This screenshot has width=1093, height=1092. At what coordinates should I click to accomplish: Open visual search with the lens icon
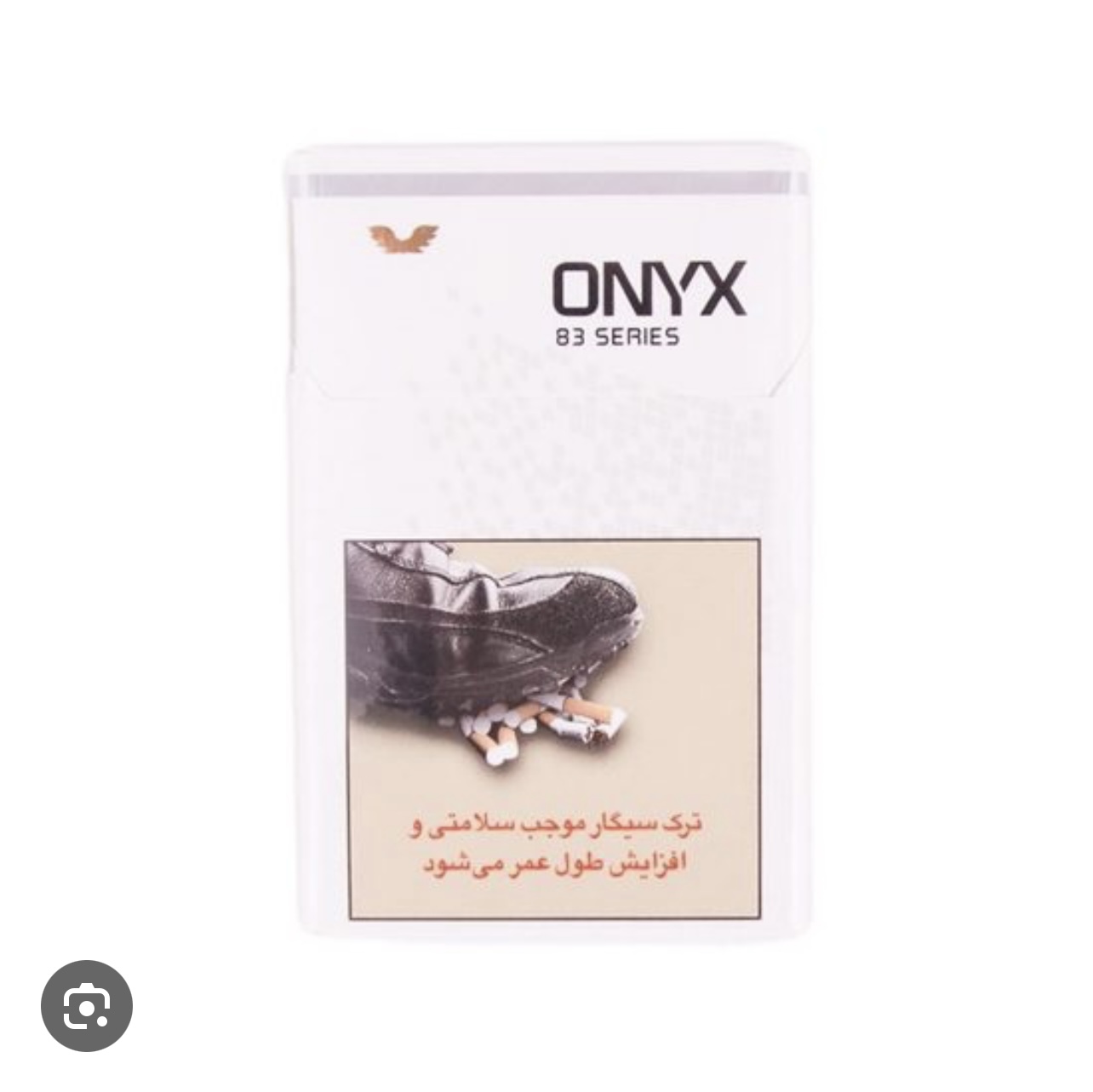[86, 1006]
